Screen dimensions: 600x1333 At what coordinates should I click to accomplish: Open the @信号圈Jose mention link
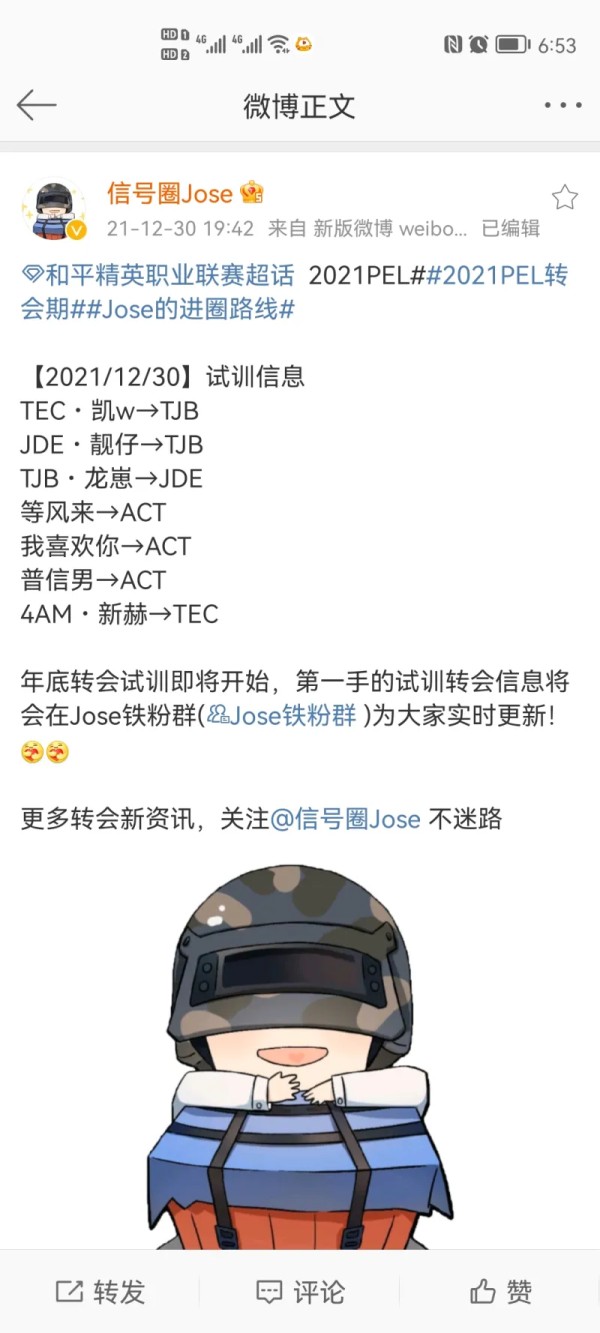pos(346,819)
